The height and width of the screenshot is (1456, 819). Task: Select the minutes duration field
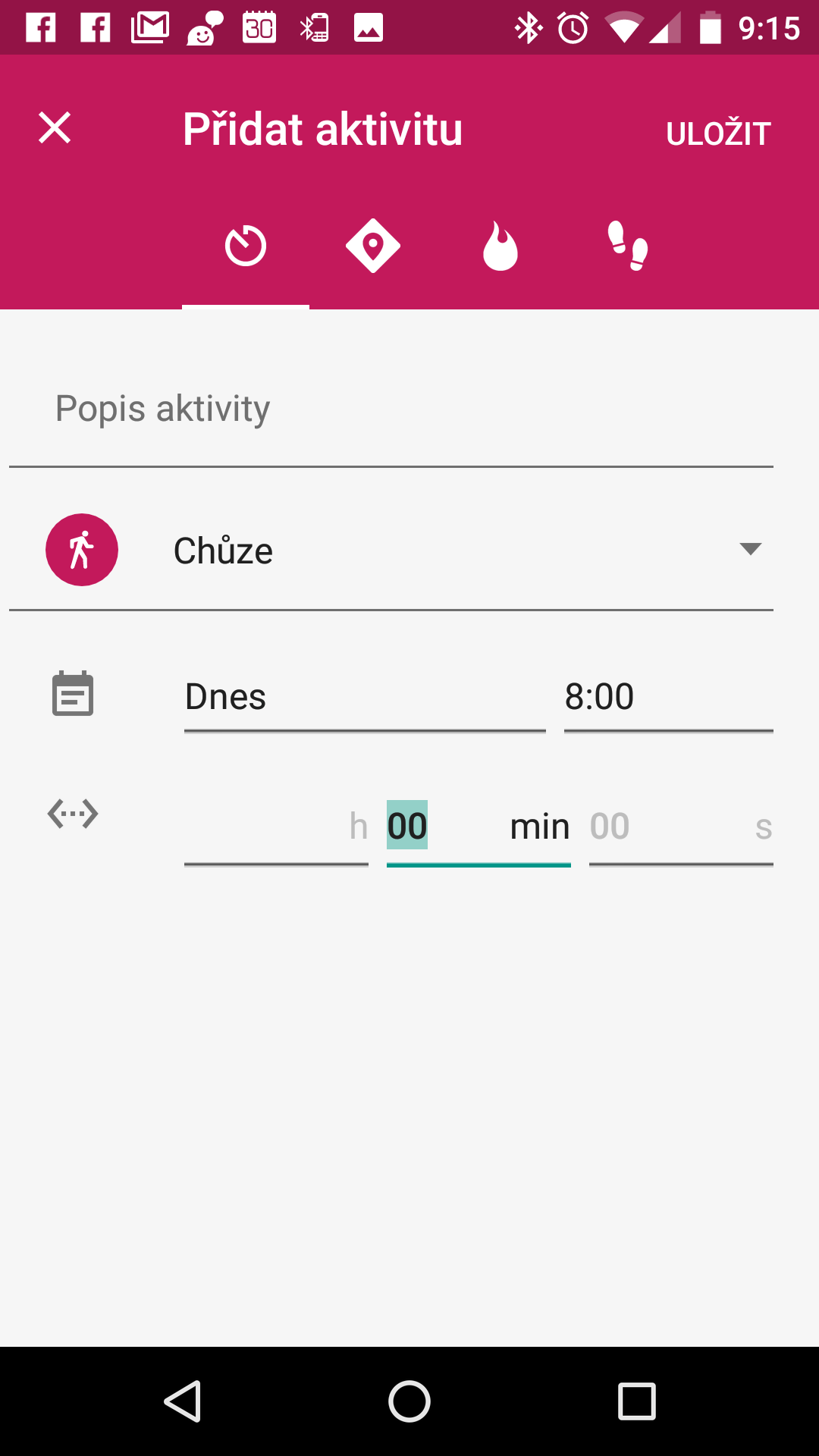478,827
